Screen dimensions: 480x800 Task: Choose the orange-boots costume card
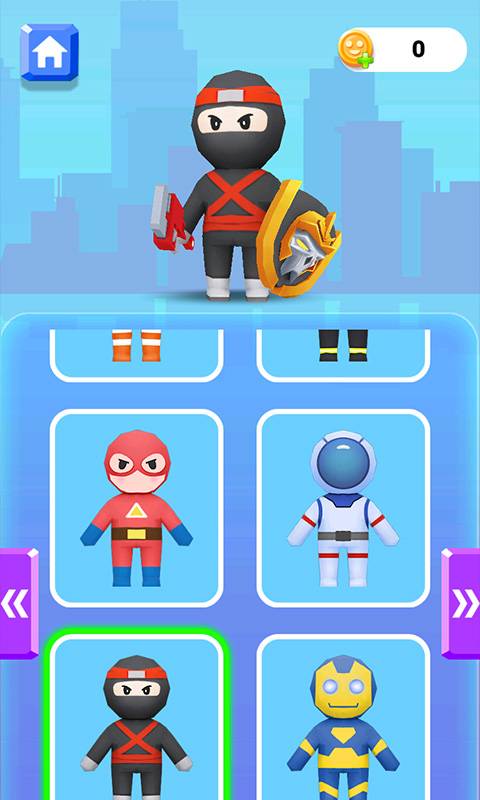click(137, 355)
